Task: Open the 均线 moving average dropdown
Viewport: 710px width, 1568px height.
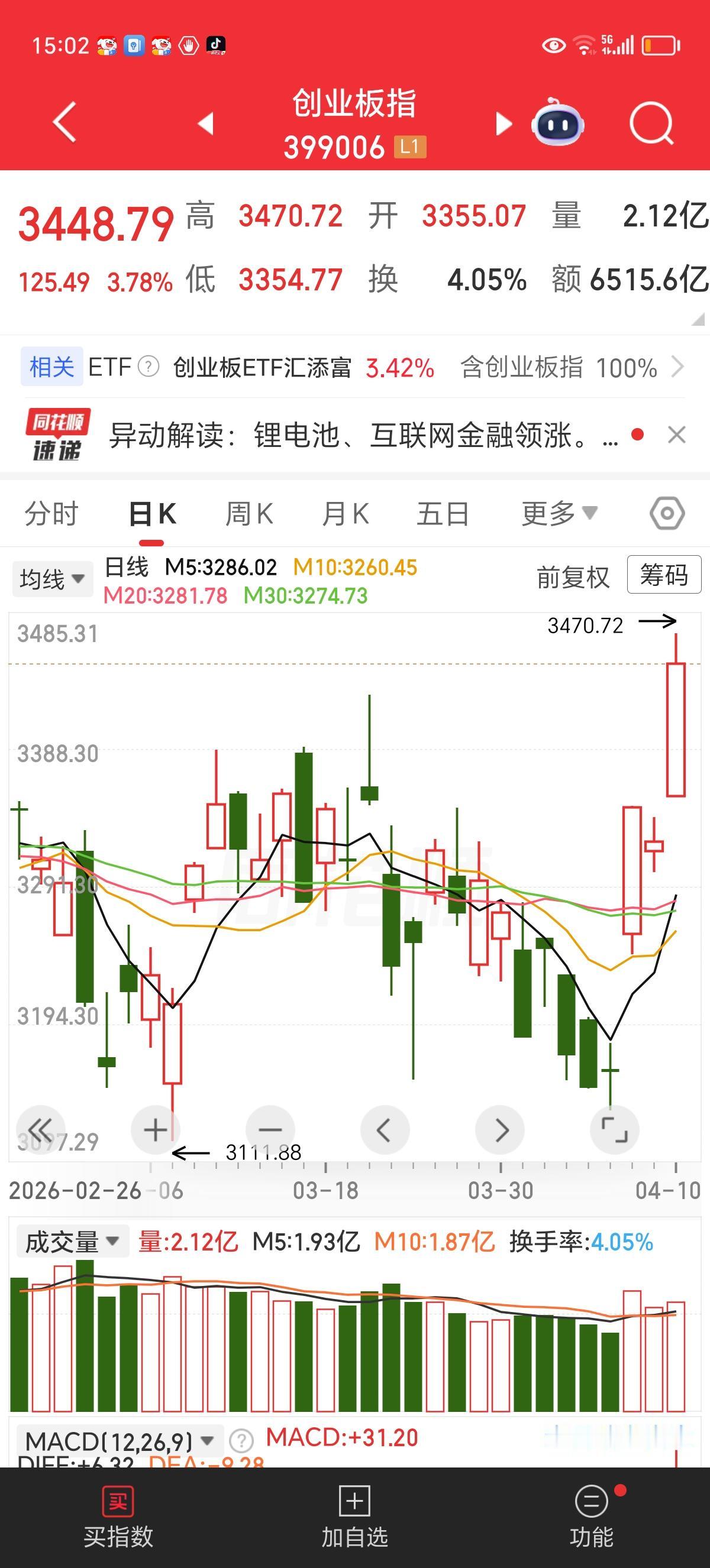Action: (x=51, y=578)
